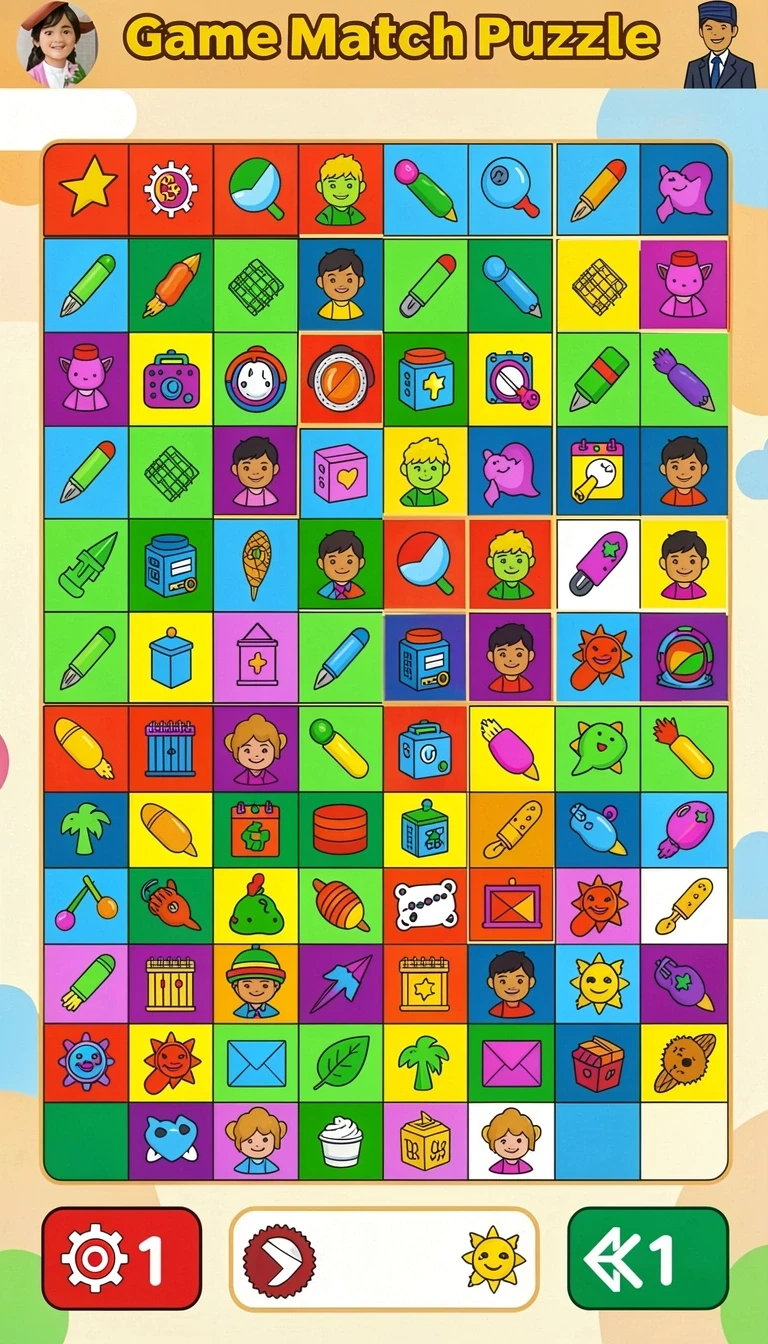Viewport: 768px width, 1344px height.
Task: Choose the ice cream cup tile
Action: 341,1140
